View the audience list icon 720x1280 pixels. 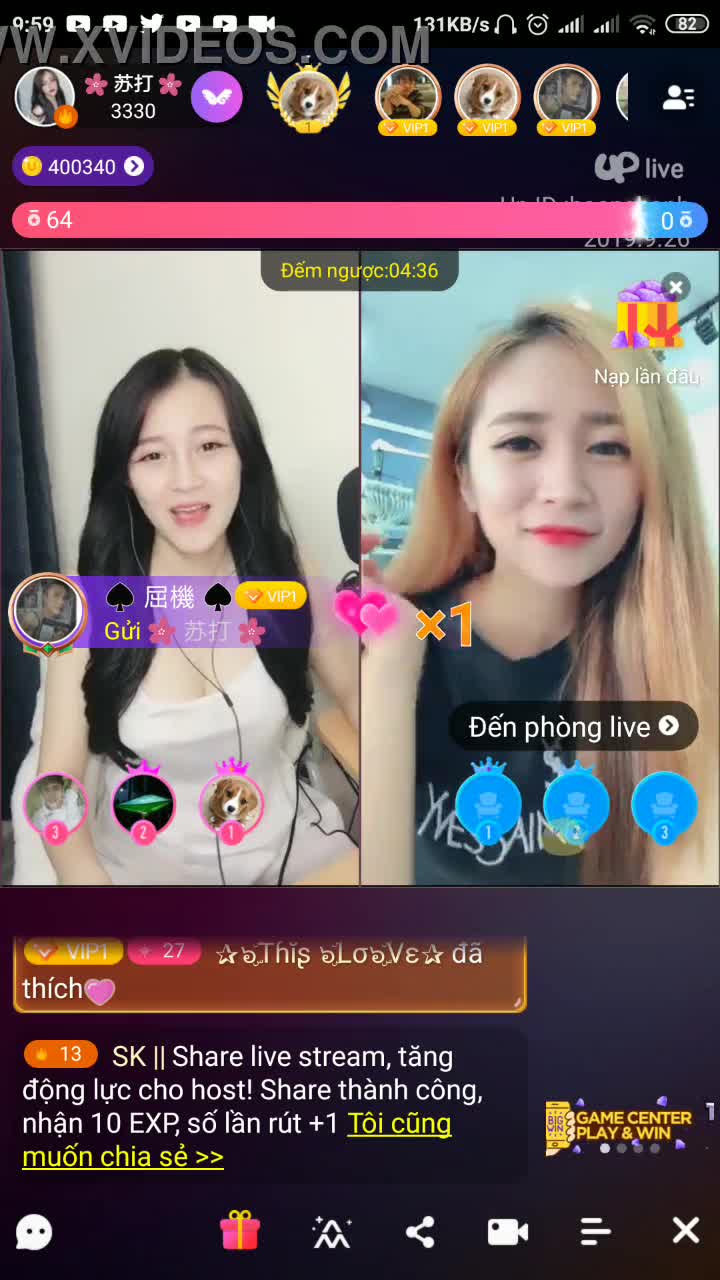click(679, 97)
